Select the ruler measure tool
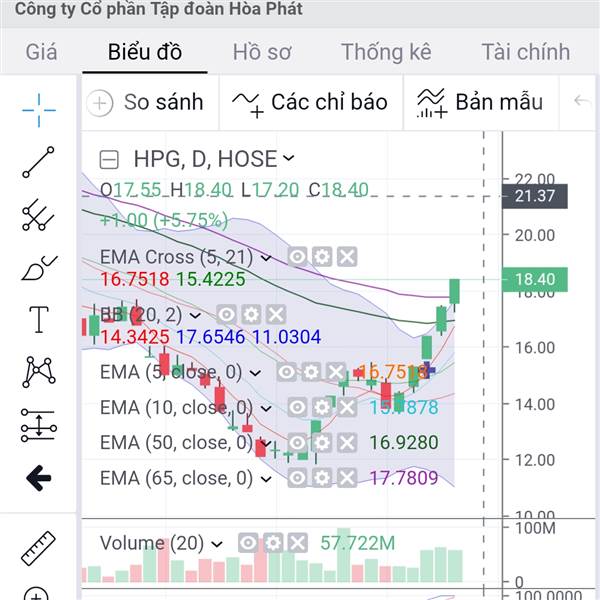600x600 pixels. pyautogui.click(x=39, y=547)
